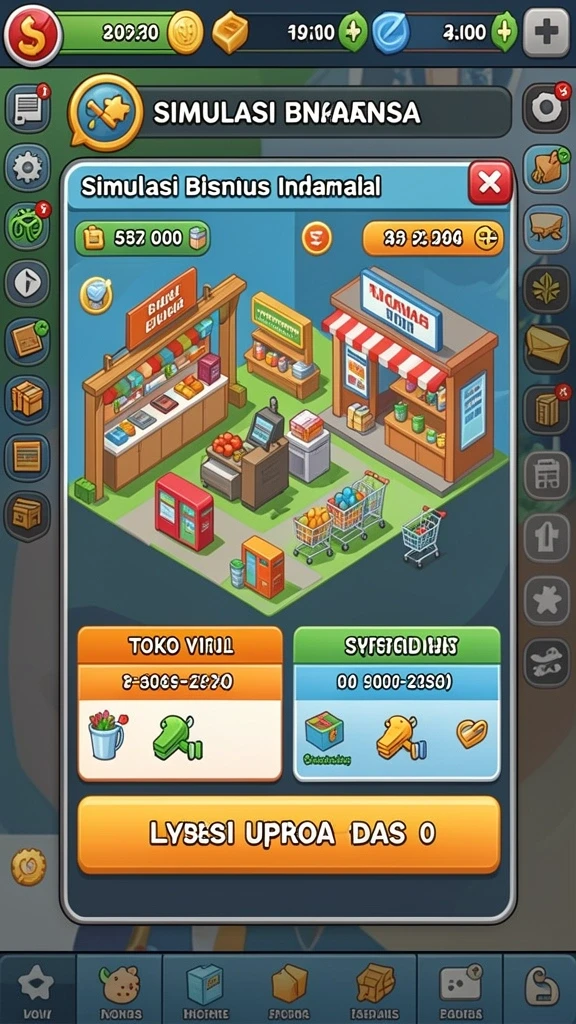Screen dimensions: 576x1024
Task: Open the clock icon in left sidebar
Action: [x=27, y=283]
